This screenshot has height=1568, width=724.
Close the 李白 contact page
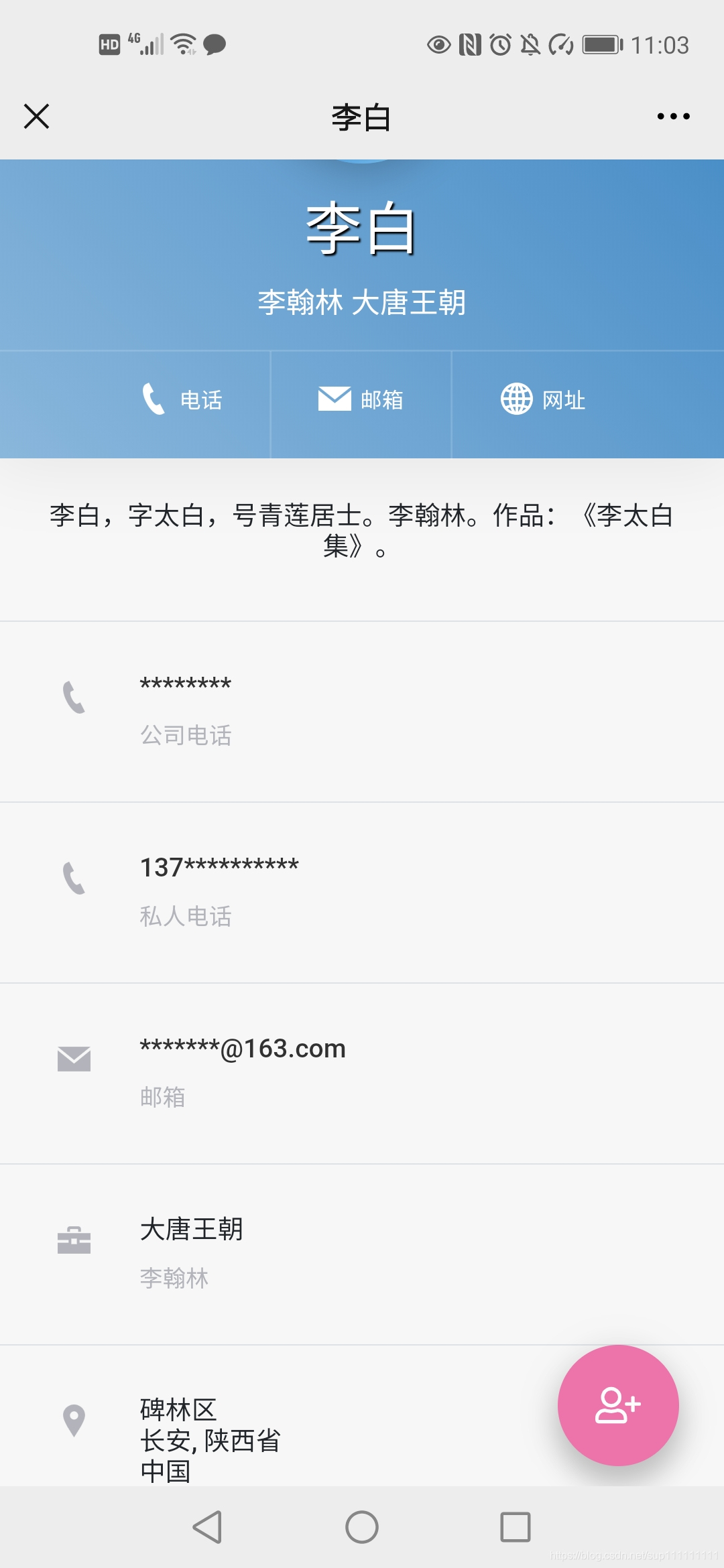pyautogui.click(x=37, y=116)
